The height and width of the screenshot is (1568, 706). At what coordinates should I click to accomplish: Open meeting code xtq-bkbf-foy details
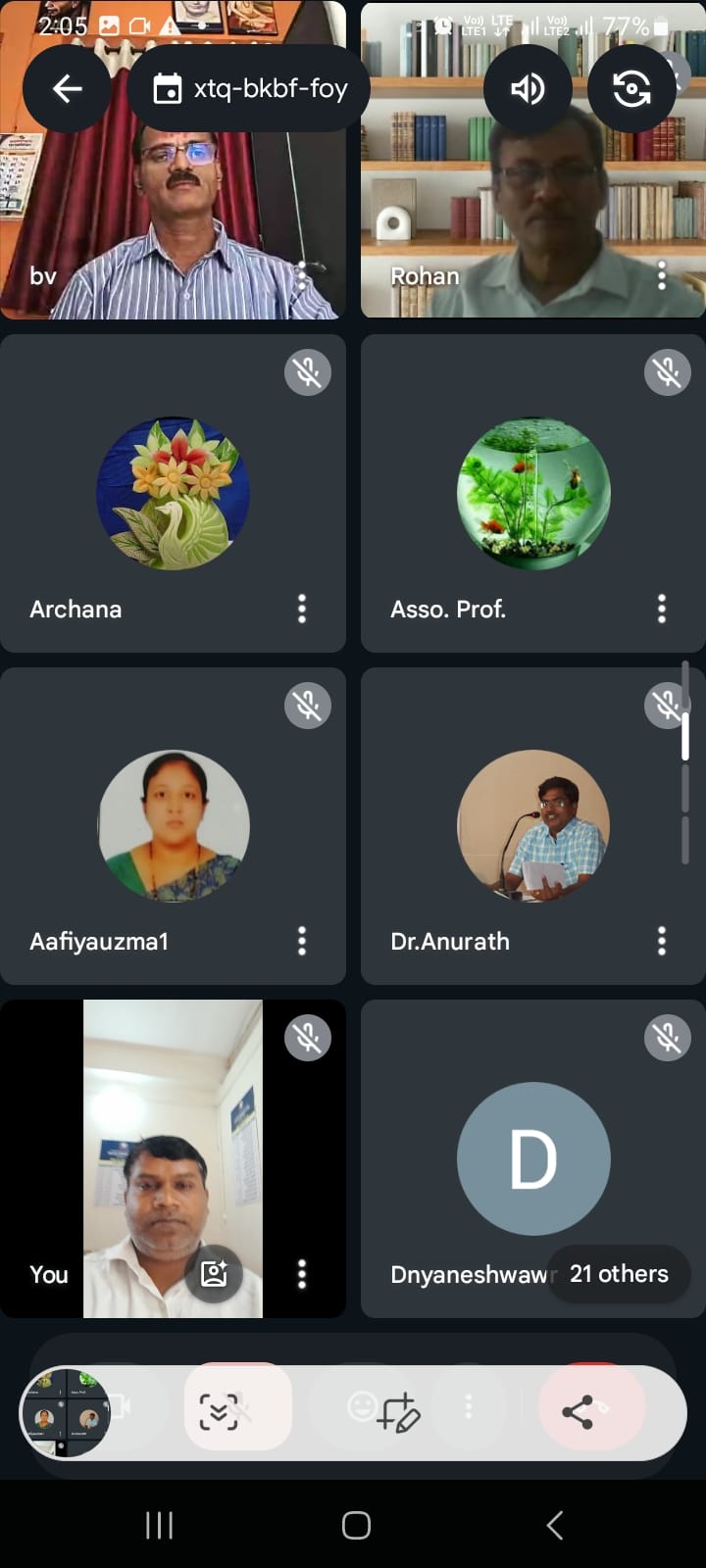[x=249, y=89]
